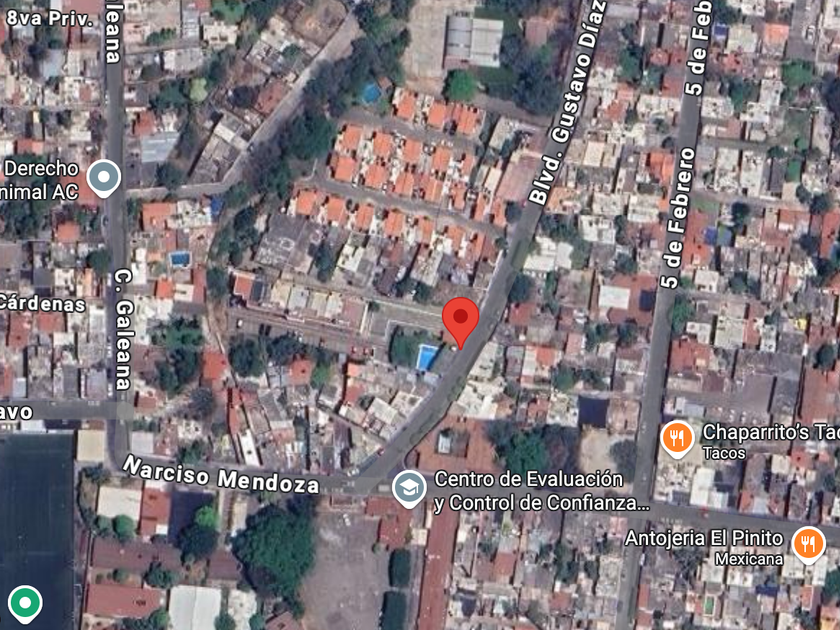Tap the green place pin at bottom left

tap(25, 603)
